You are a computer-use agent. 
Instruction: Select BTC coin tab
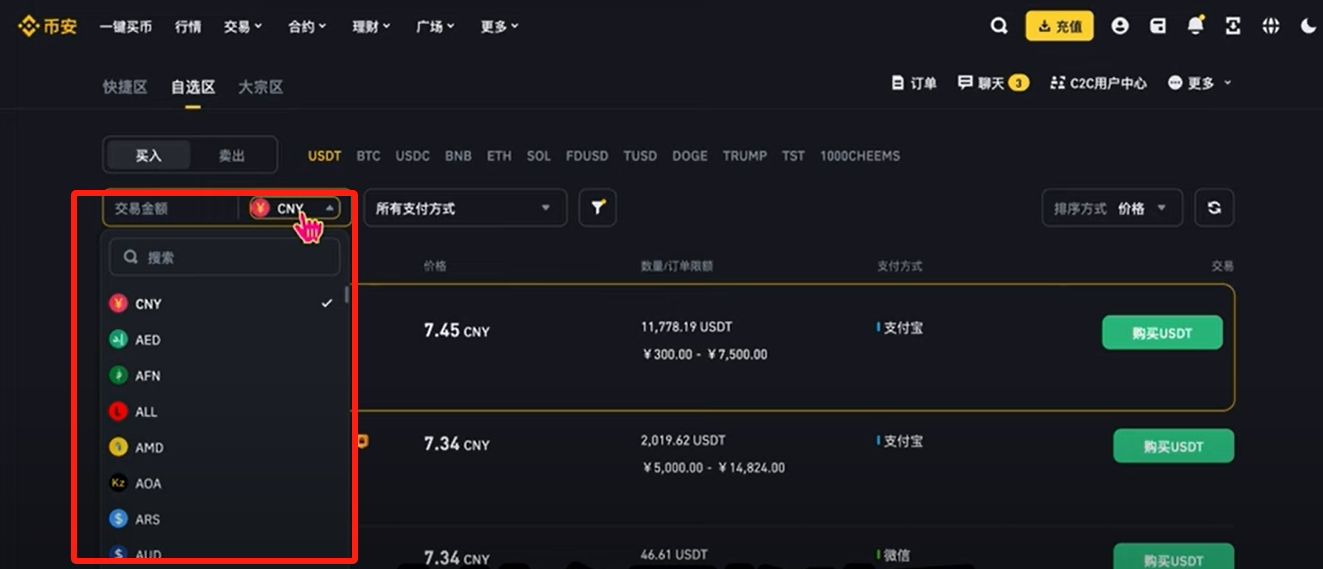coord(368,156)
